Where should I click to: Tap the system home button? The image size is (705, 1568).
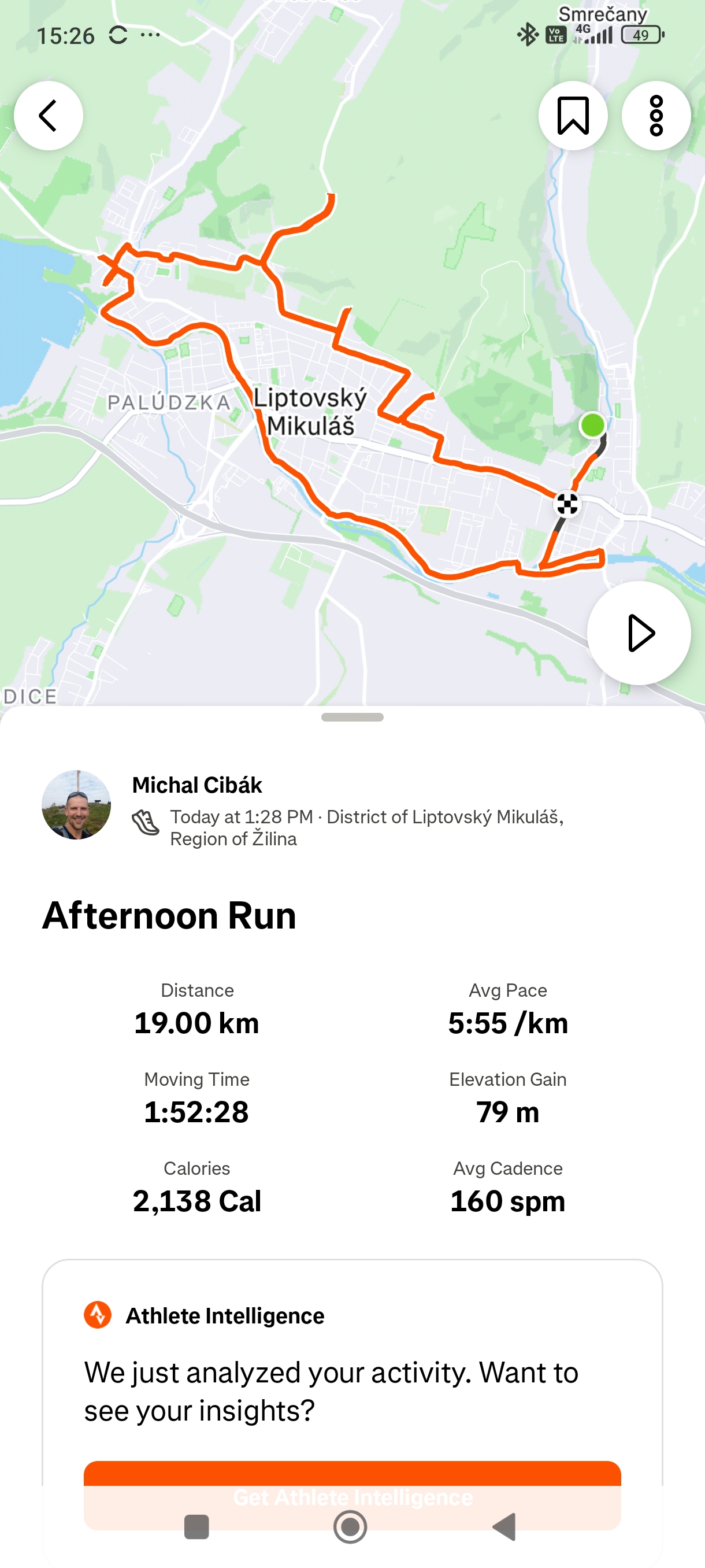(350, 1526)
